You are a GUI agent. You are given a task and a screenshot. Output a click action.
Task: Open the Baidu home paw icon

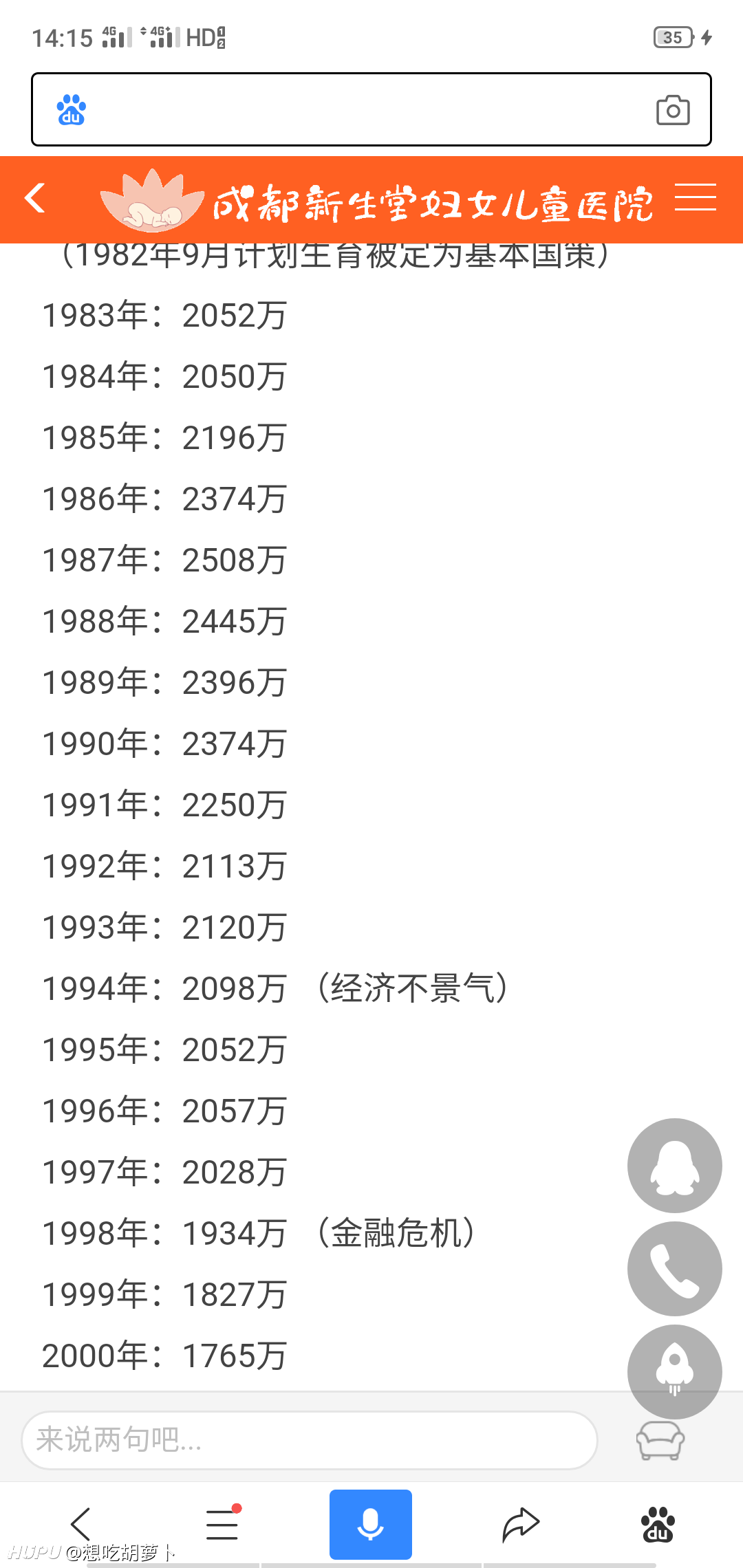pos(658,1524)
